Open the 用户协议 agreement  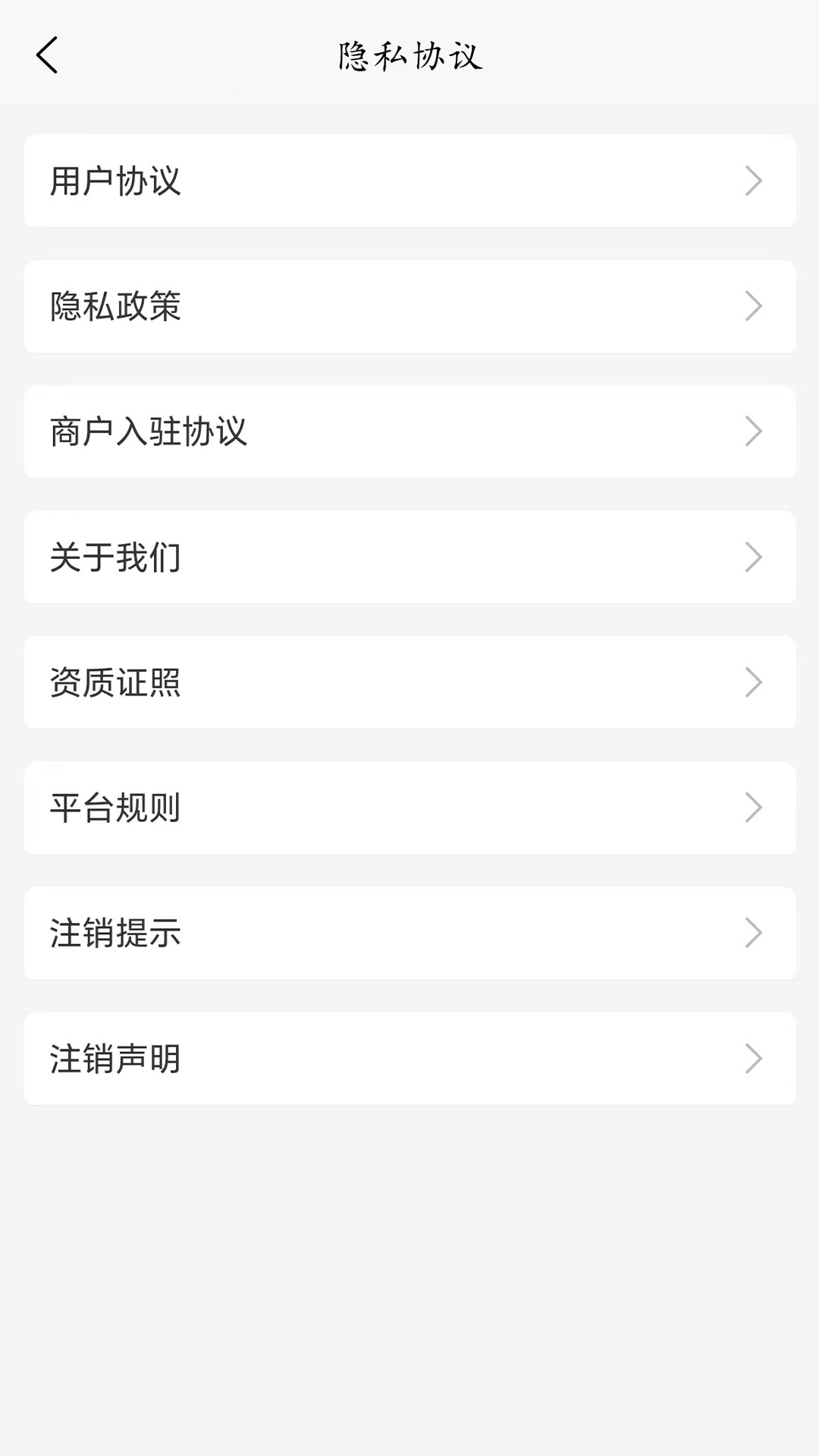pyautogui.click(x=409, y=180)
